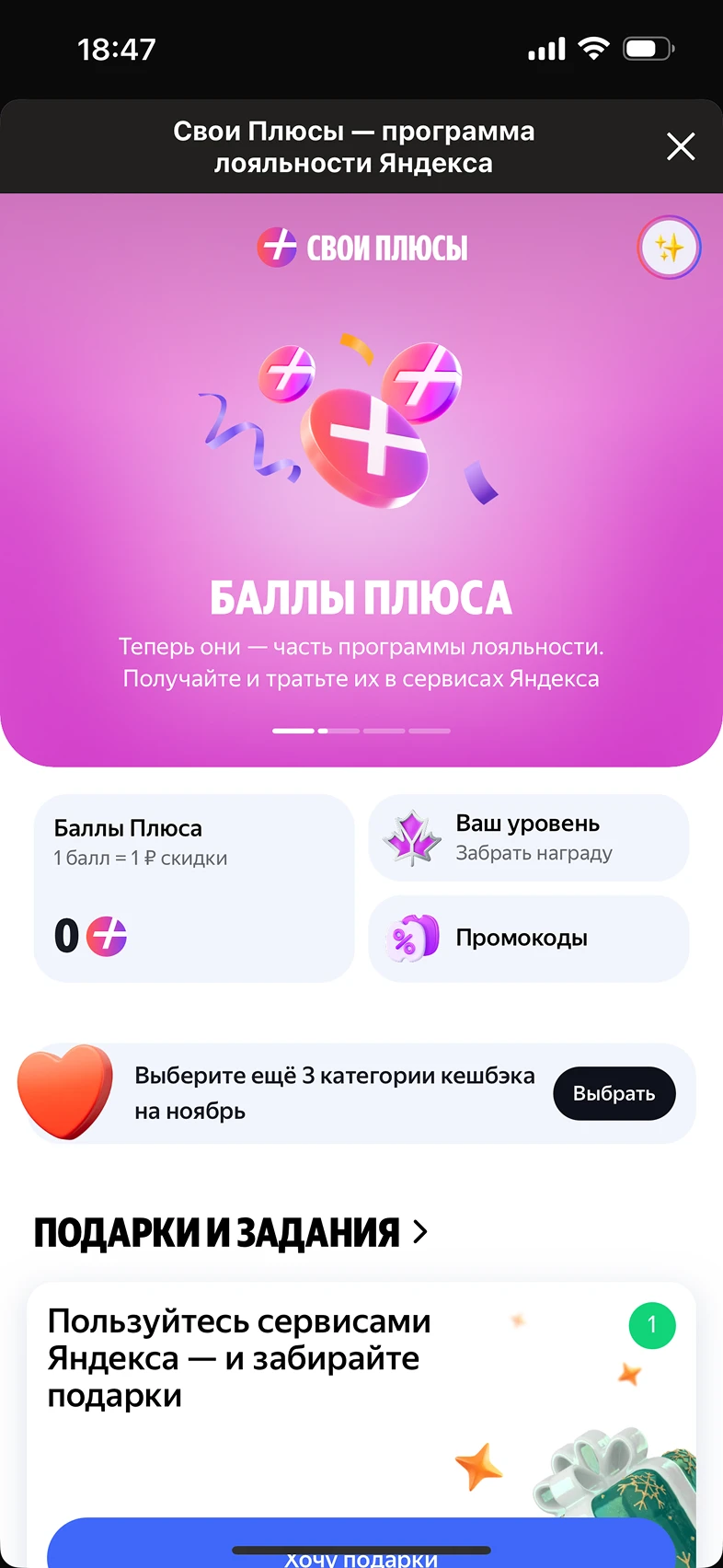Tap Выбрать to pick cashback categories
723x1568 pixels.
pyautogui.click(x=614, y=1093)
